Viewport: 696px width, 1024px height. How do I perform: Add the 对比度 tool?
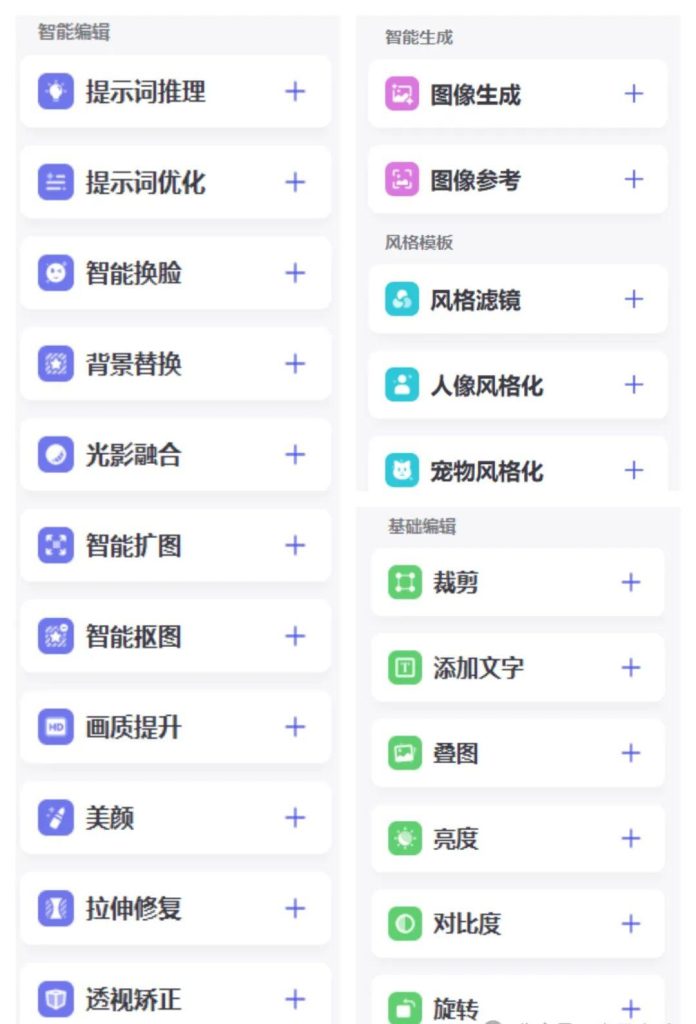631,924
